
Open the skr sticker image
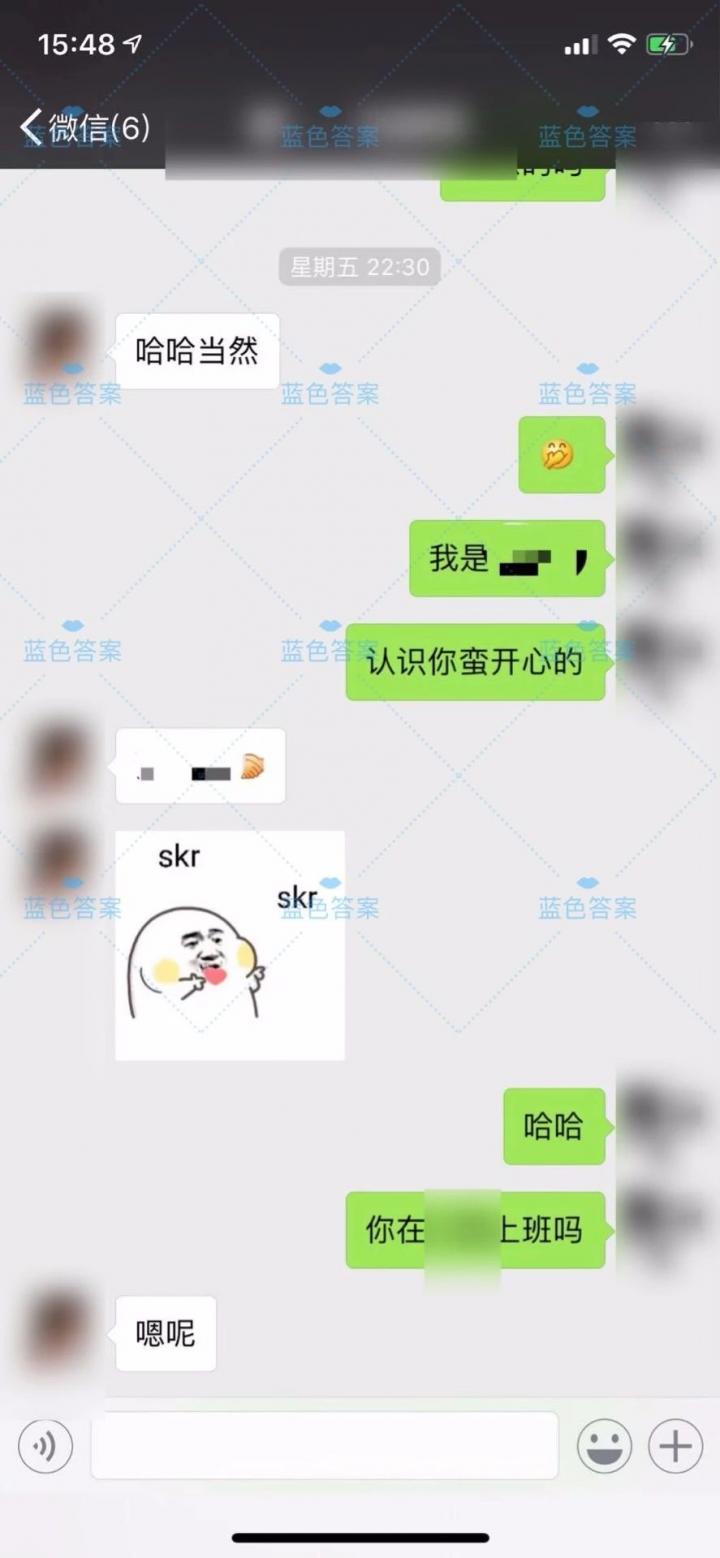click(230, 945)
